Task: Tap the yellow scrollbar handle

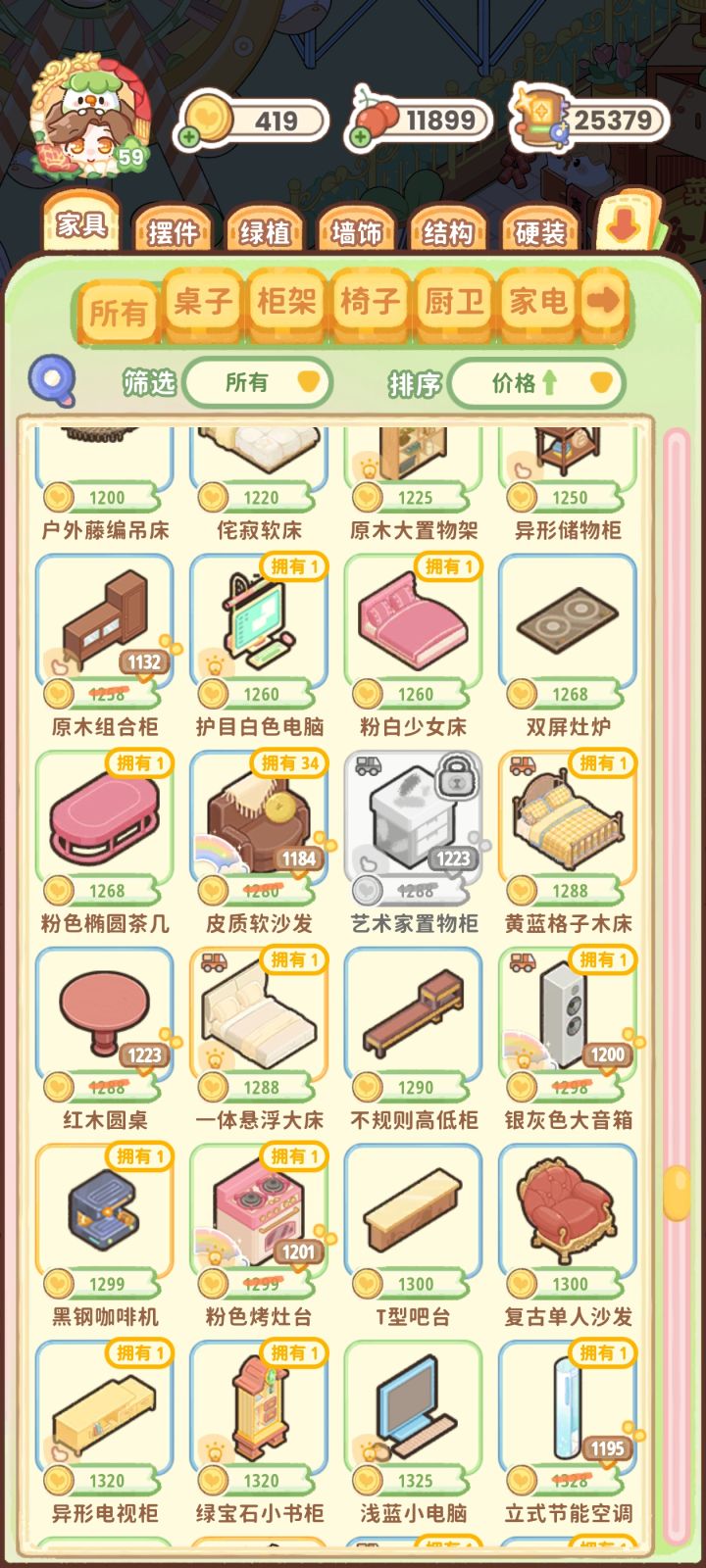Action: pyautogui.click(x=677, y=1193)
